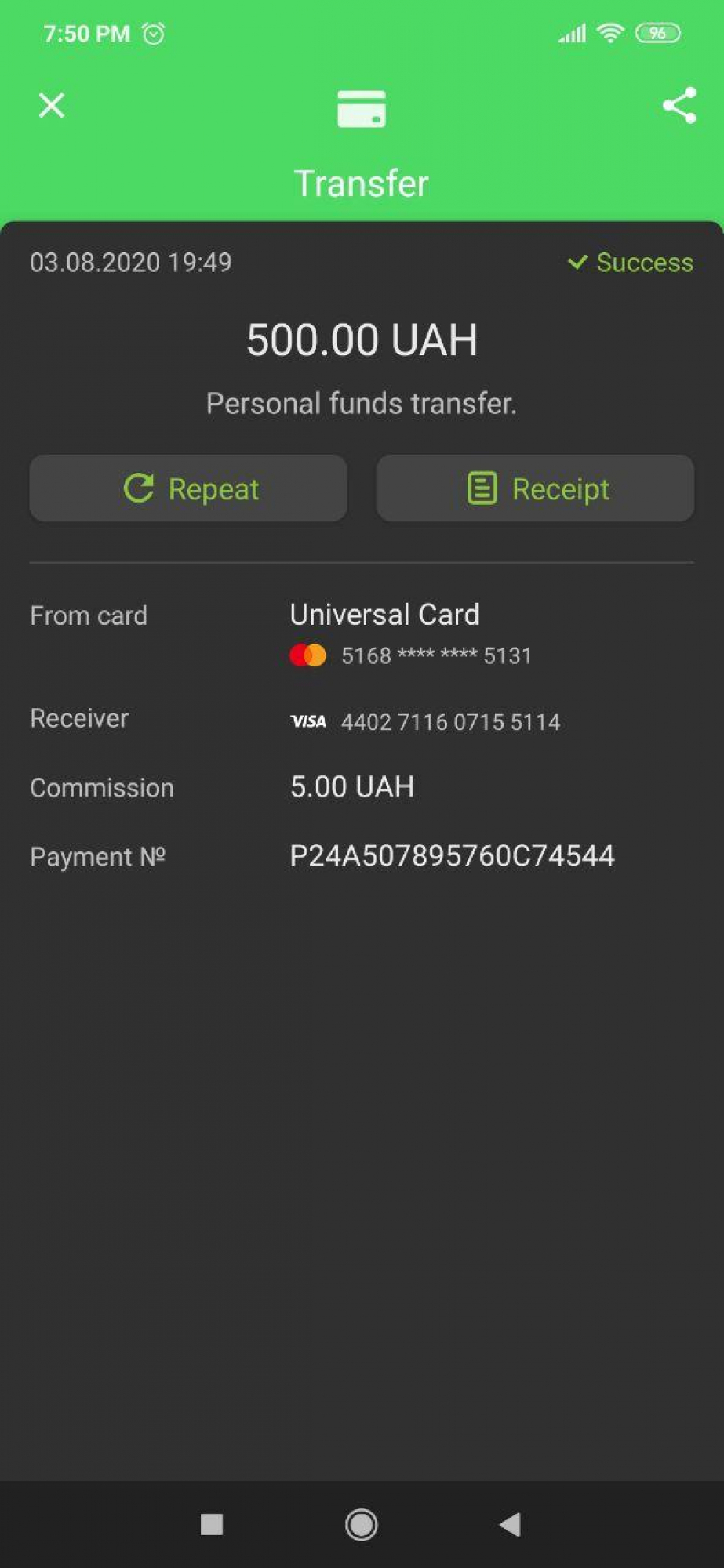Close the transfer details screen

[52, 105]
